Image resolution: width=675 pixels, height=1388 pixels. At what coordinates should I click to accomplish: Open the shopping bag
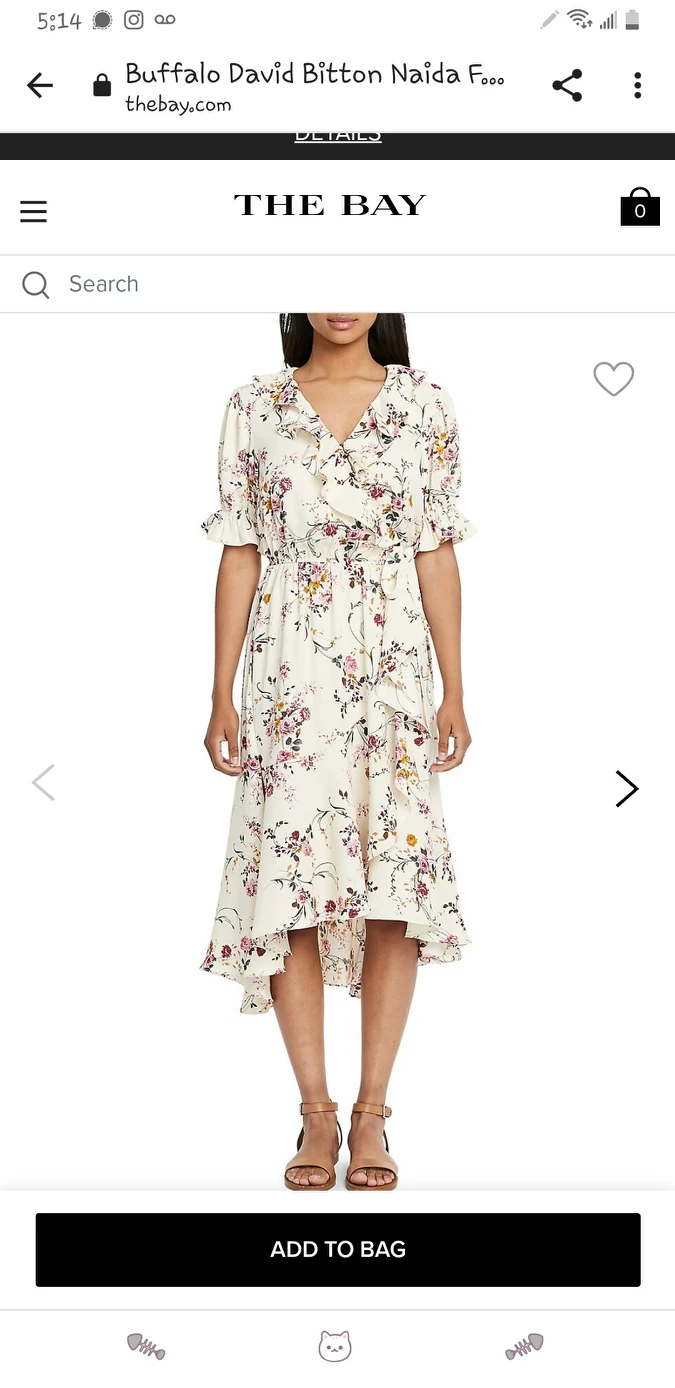tap(640, 207)
